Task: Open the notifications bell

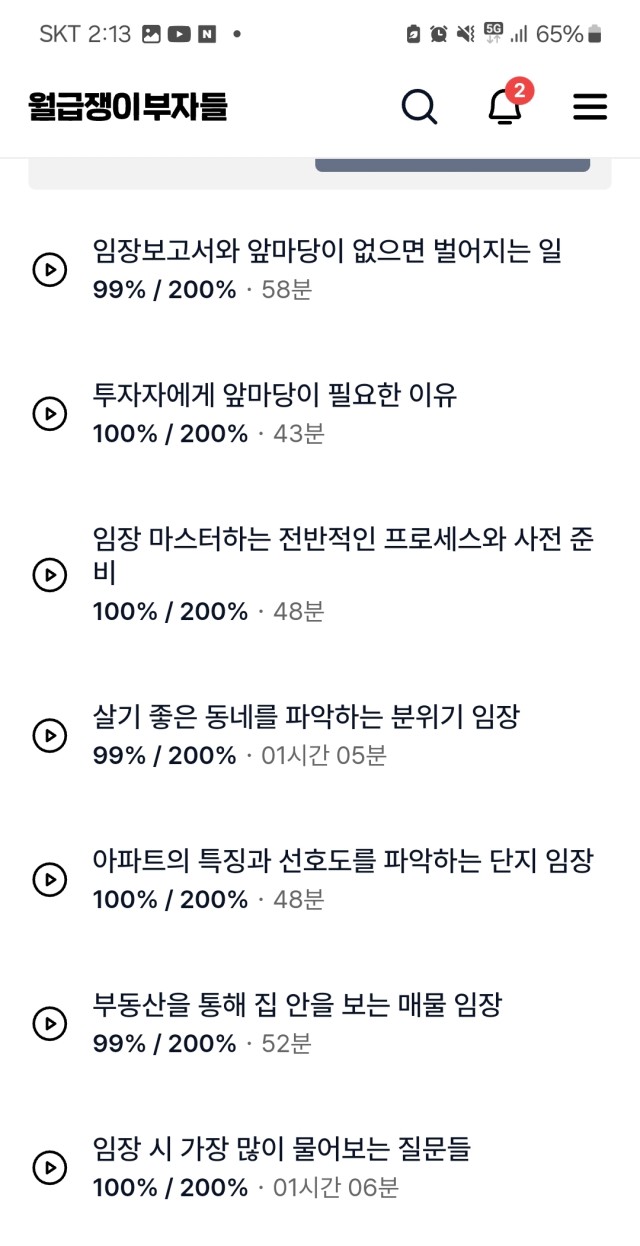Action: click(x=506, y=106)
